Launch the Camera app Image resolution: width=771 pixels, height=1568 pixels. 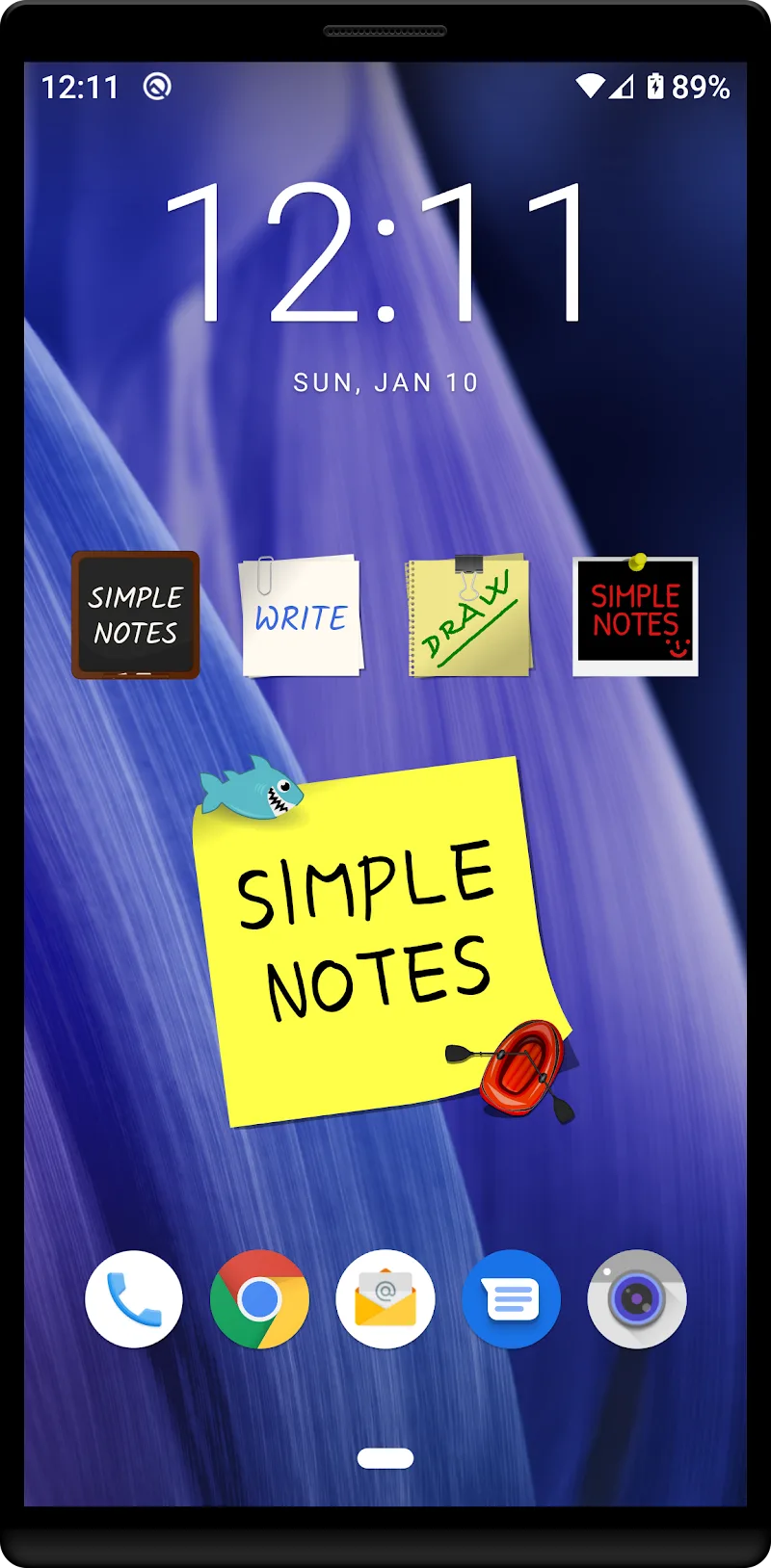[x=636, y=1299]
